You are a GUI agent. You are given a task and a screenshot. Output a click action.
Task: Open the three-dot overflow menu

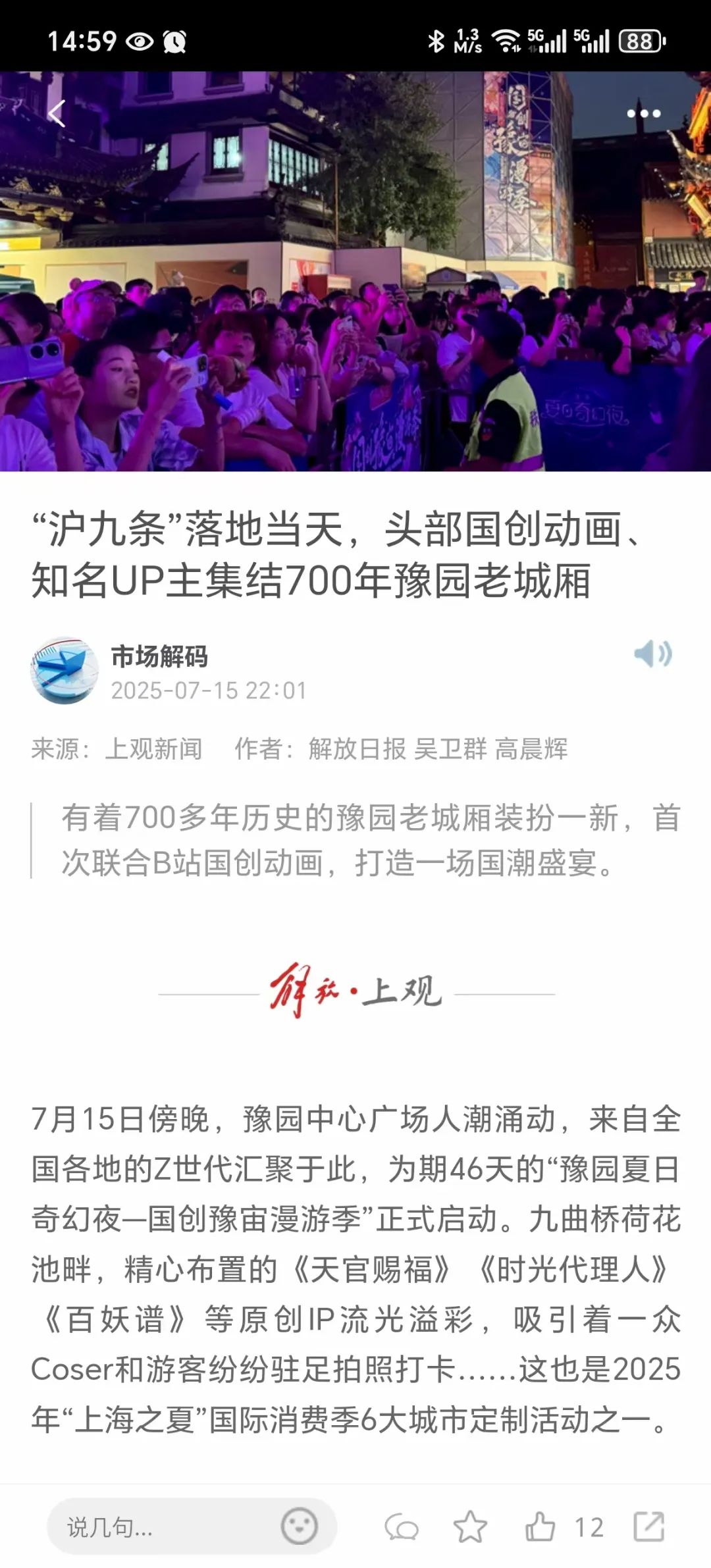pyautogui.click(x=643, y=113)
